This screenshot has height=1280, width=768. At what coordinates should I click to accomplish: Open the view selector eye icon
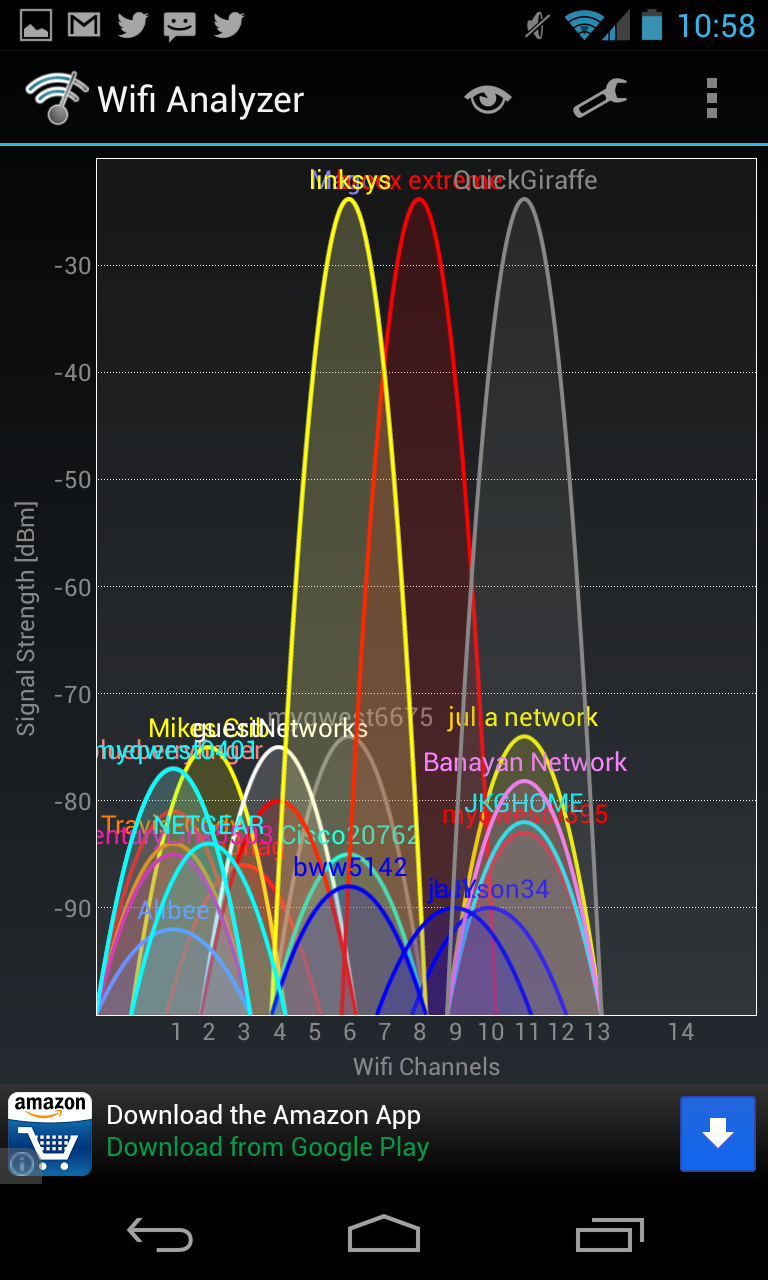(x=487, y=99)
